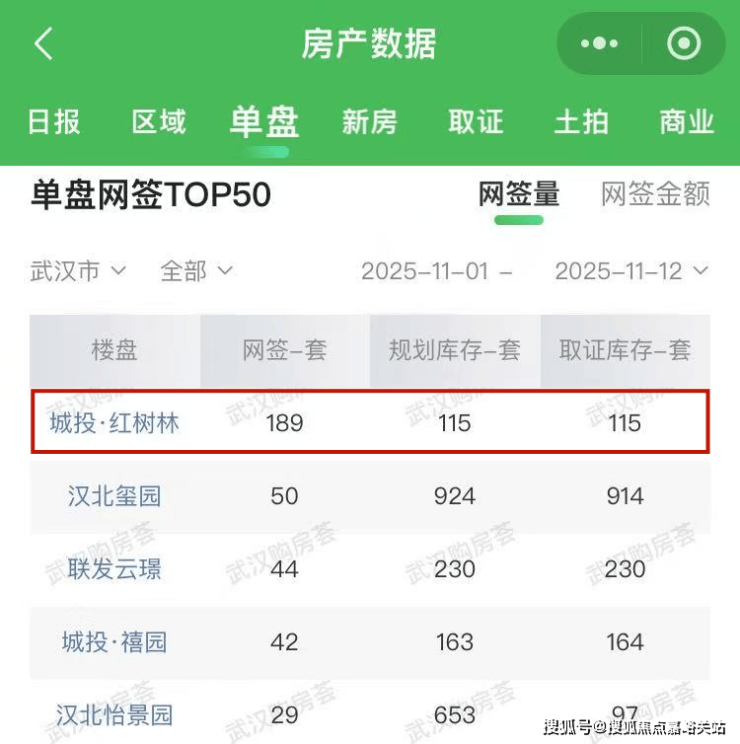740x744 pixels.
Task: Switch to the 取证 tab
Action: (x=475, y=122)
